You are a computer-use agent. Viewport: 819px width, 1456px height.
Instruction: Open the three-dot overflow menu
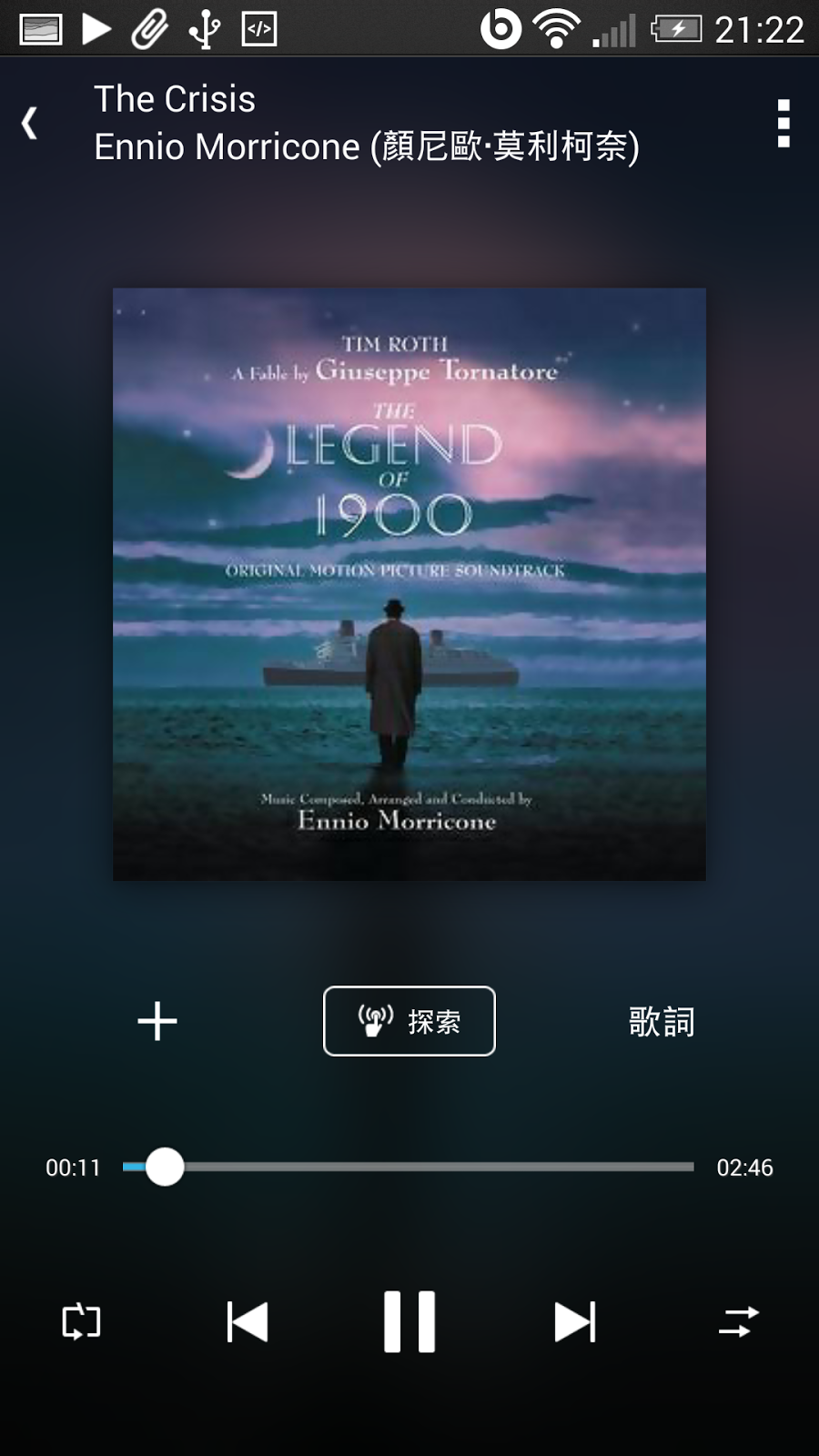[783, 123]
